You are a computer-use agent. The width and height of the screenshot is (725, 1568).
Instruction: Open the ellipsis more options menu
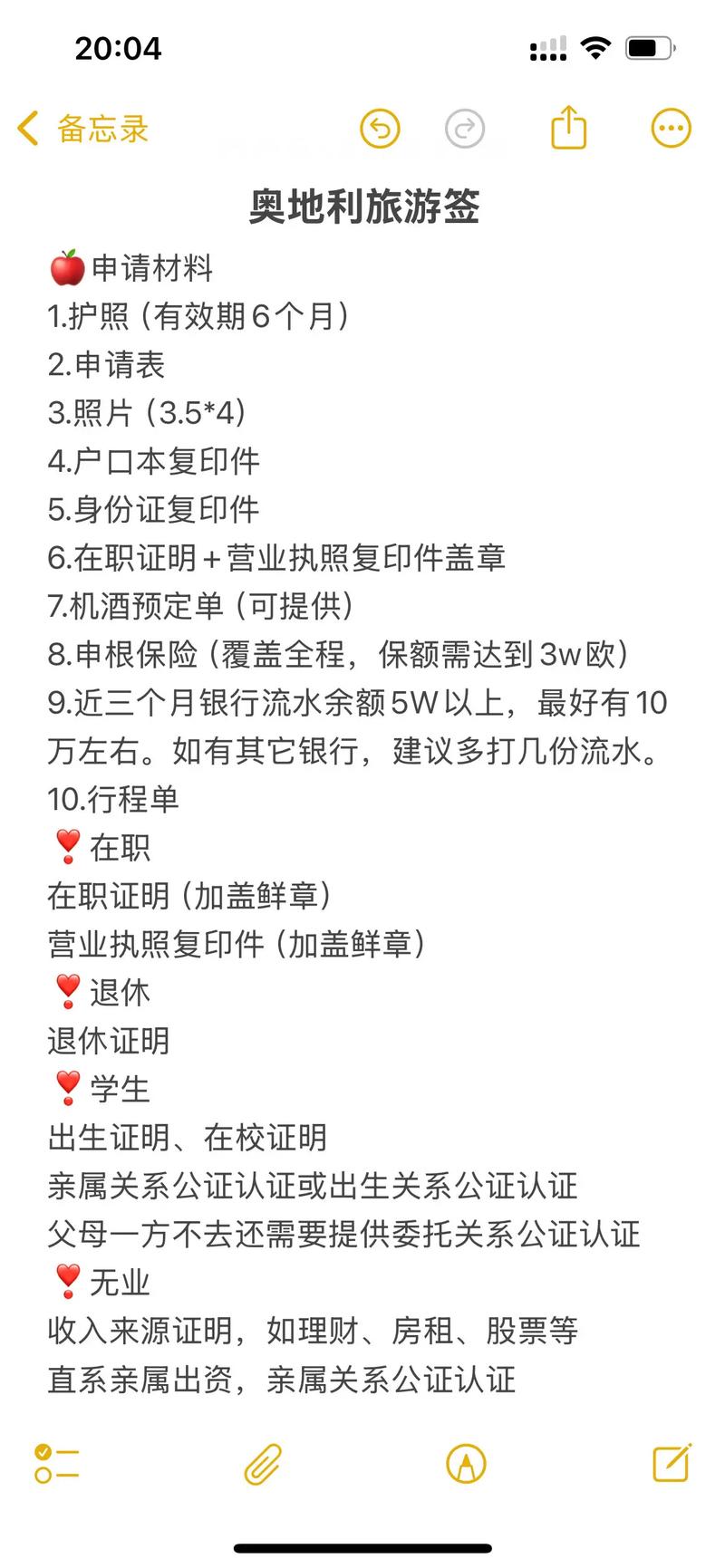(670, 127)
